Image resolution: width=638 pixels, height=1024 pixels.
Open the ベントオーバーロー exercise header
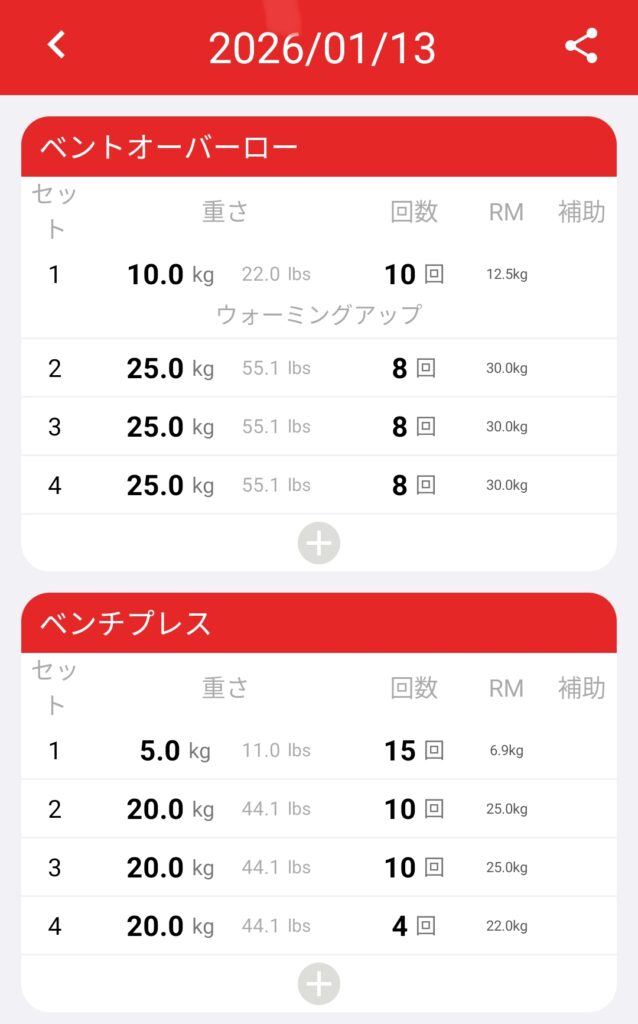click(x=318, y=148)
